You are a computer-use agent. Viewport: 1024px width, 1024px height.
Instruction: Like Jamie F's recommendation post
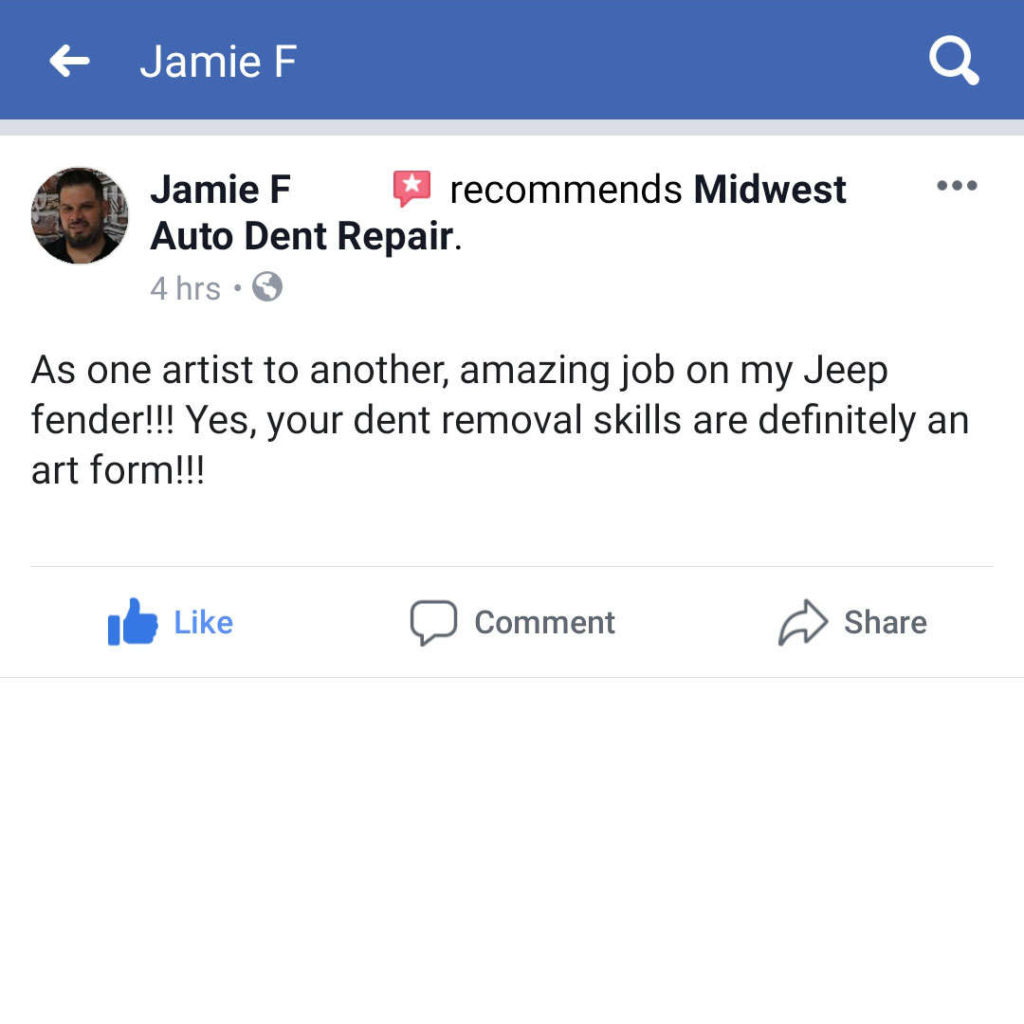170,622
